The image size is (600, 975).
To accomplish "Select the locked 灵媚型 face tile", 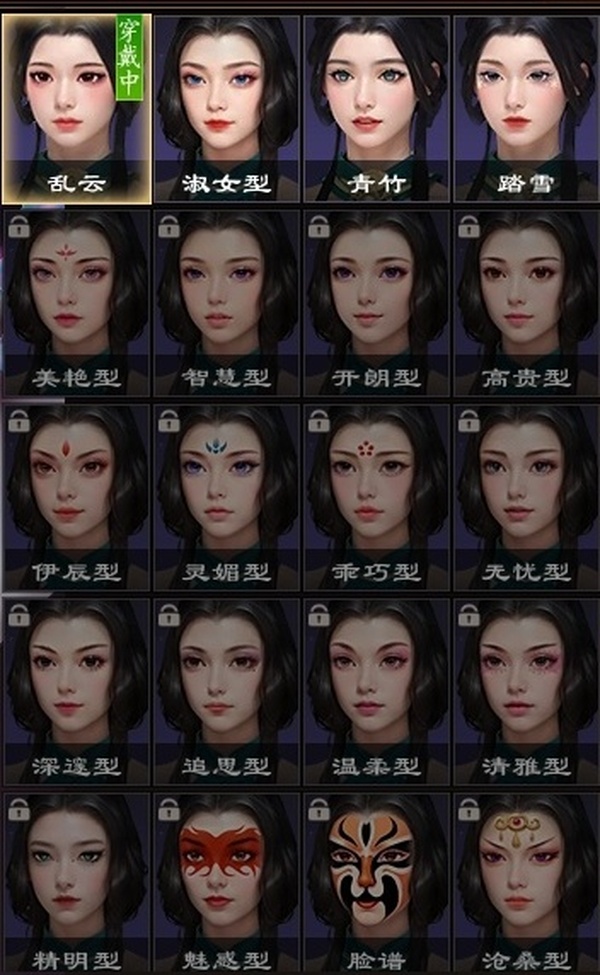I will coord(226,496).
